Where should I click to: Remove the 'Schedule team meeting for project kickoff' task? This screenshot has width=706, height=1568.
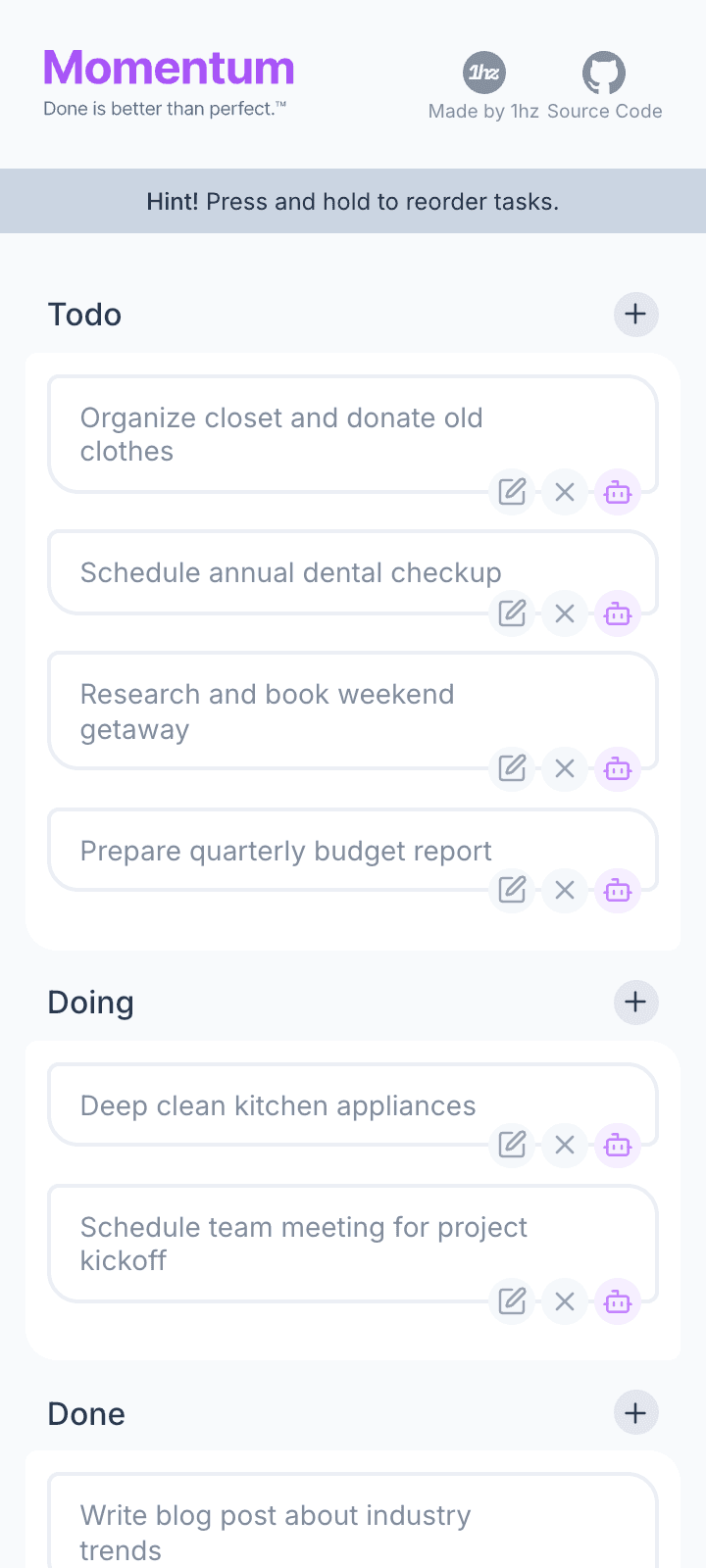(x=565, y=1301)
